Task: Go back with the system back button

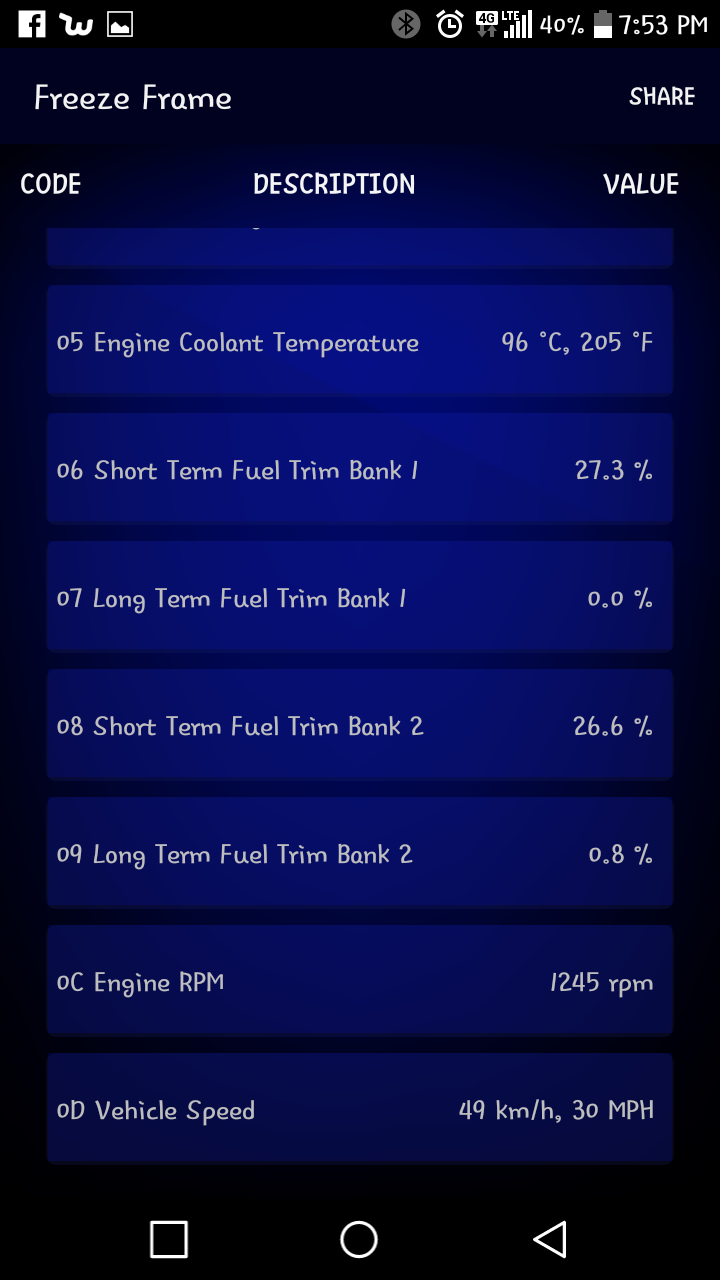Action: [550, 1239]
